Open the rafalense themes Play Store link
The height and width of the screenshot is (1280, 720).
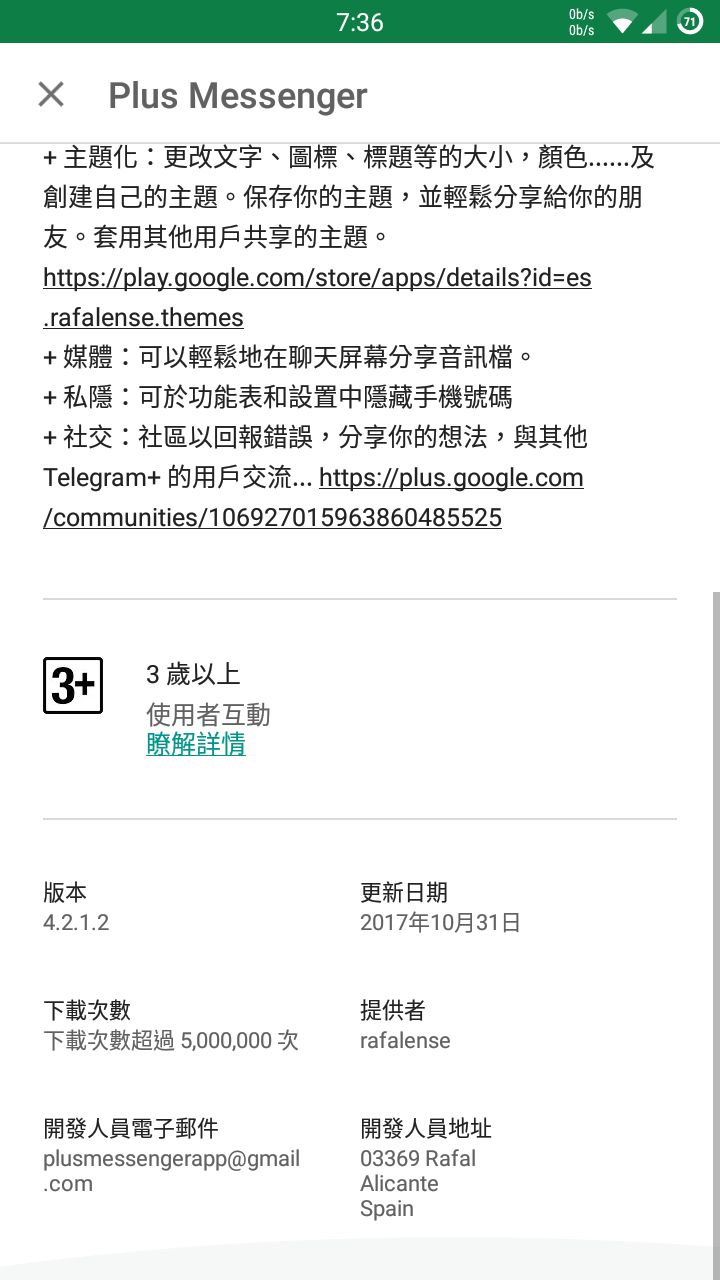click(317, 278)
